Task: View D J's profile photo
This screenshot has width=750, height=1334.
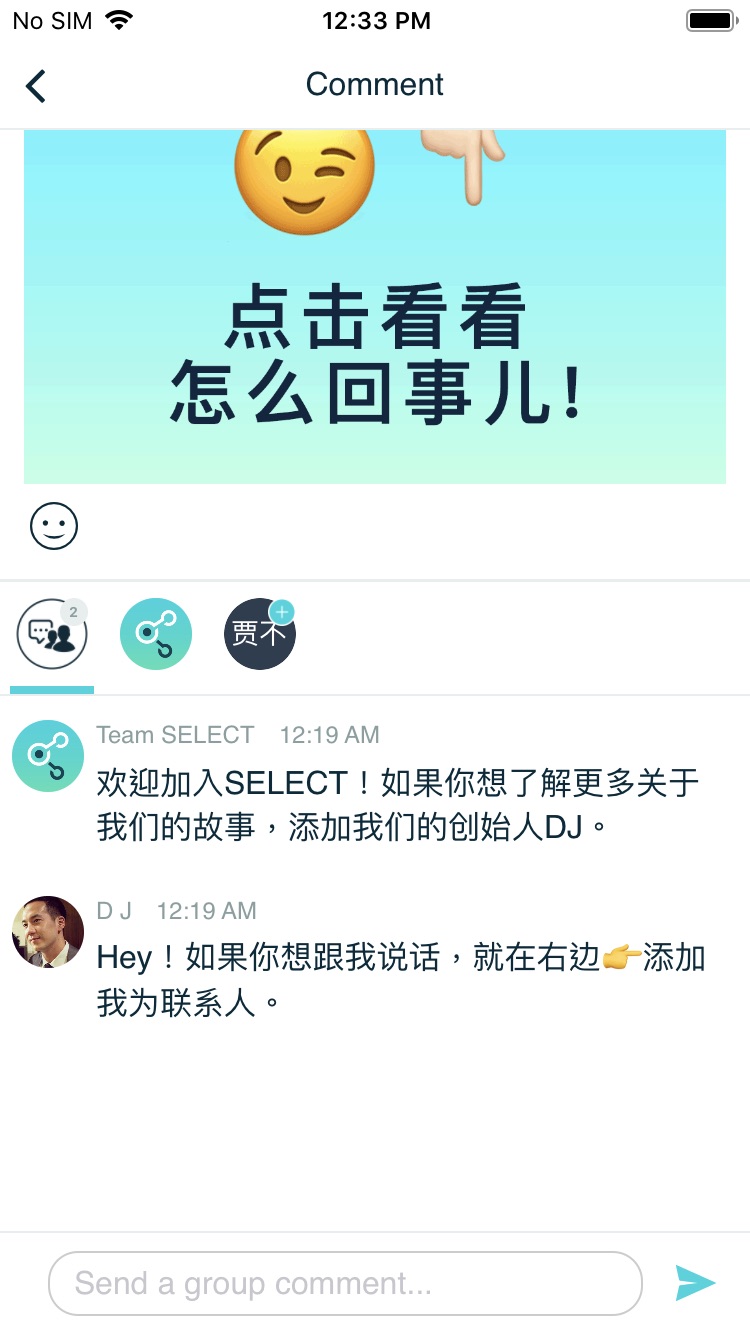Action: coord(48,932)
